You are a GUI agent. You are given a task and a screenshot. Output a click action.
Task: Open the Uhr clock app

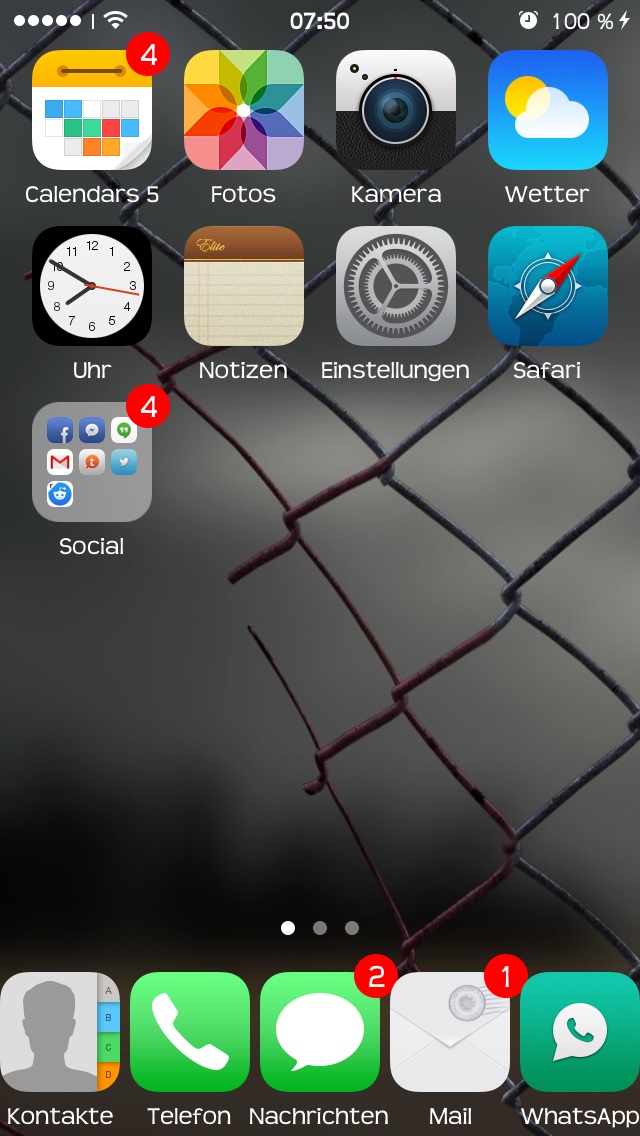point(92,286)
